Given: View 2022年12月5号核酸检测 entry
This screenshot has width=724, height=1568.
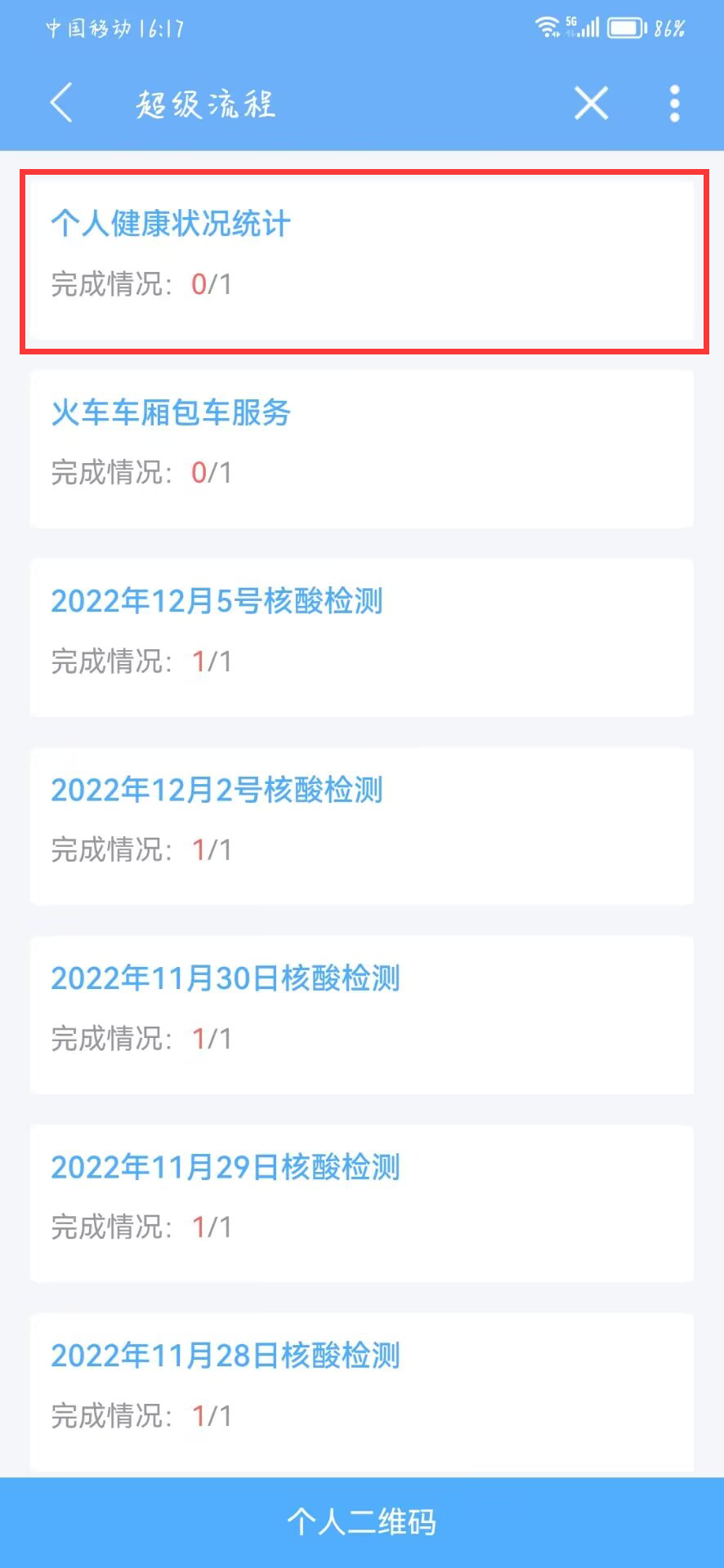Looking at the screenshot, I should click(x=362, y=637).
